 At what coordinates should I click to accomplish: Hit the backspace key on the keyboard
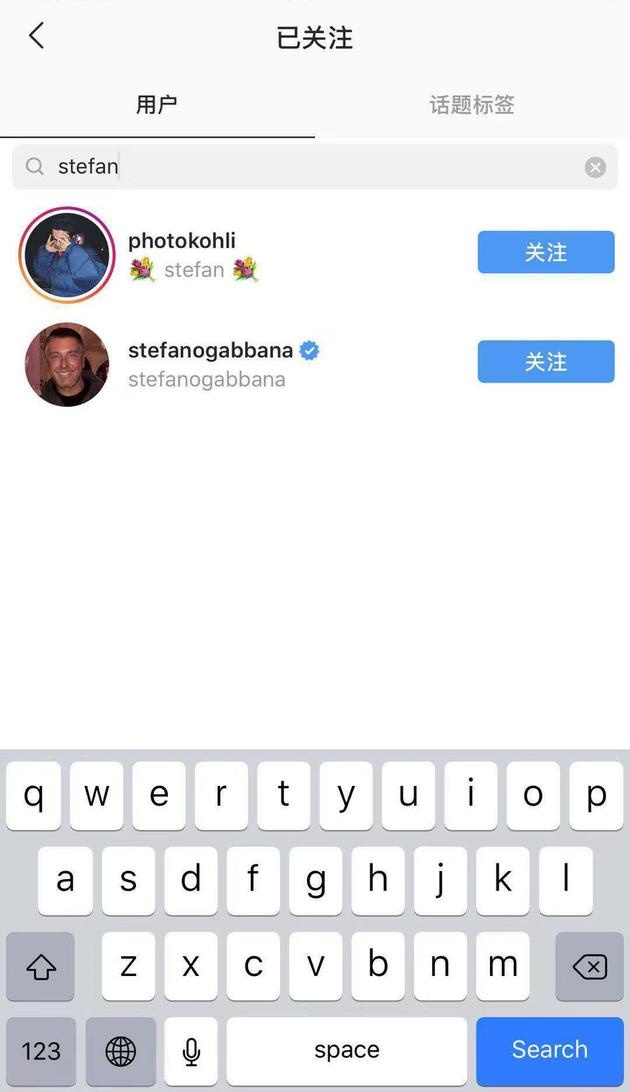tap(589, 966)
